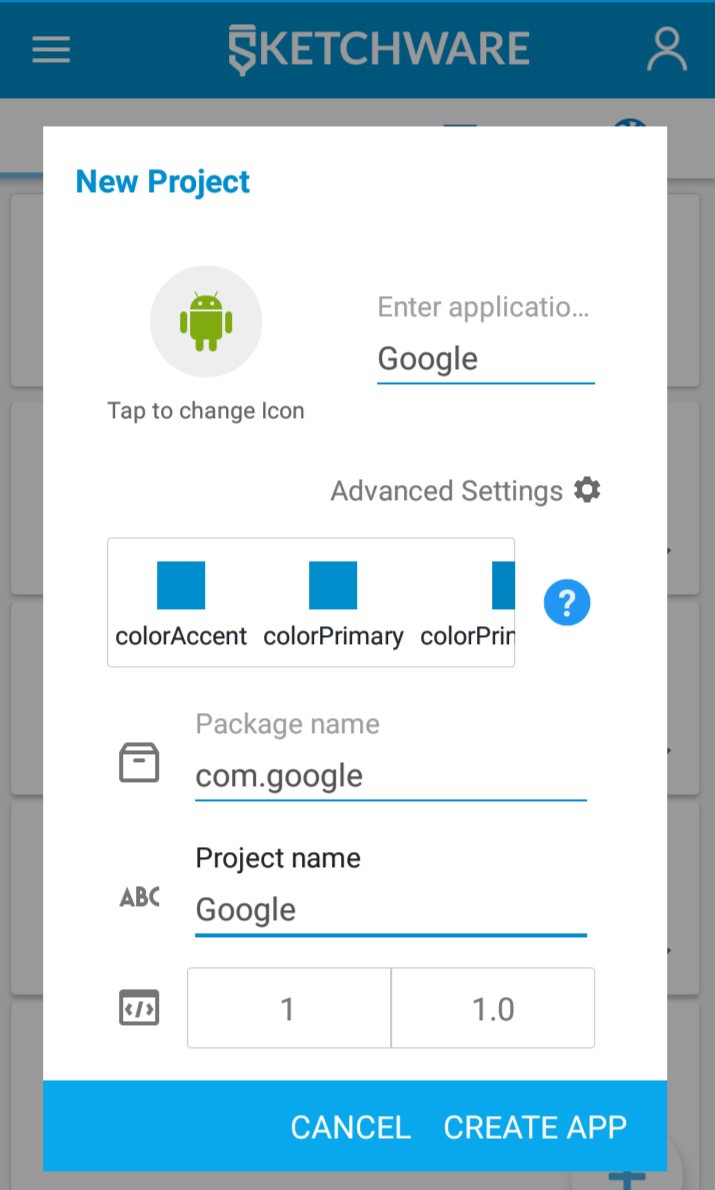Edit the package name com.google
The height and width of the screenshot is (1190, 715).
pos(391,776)
